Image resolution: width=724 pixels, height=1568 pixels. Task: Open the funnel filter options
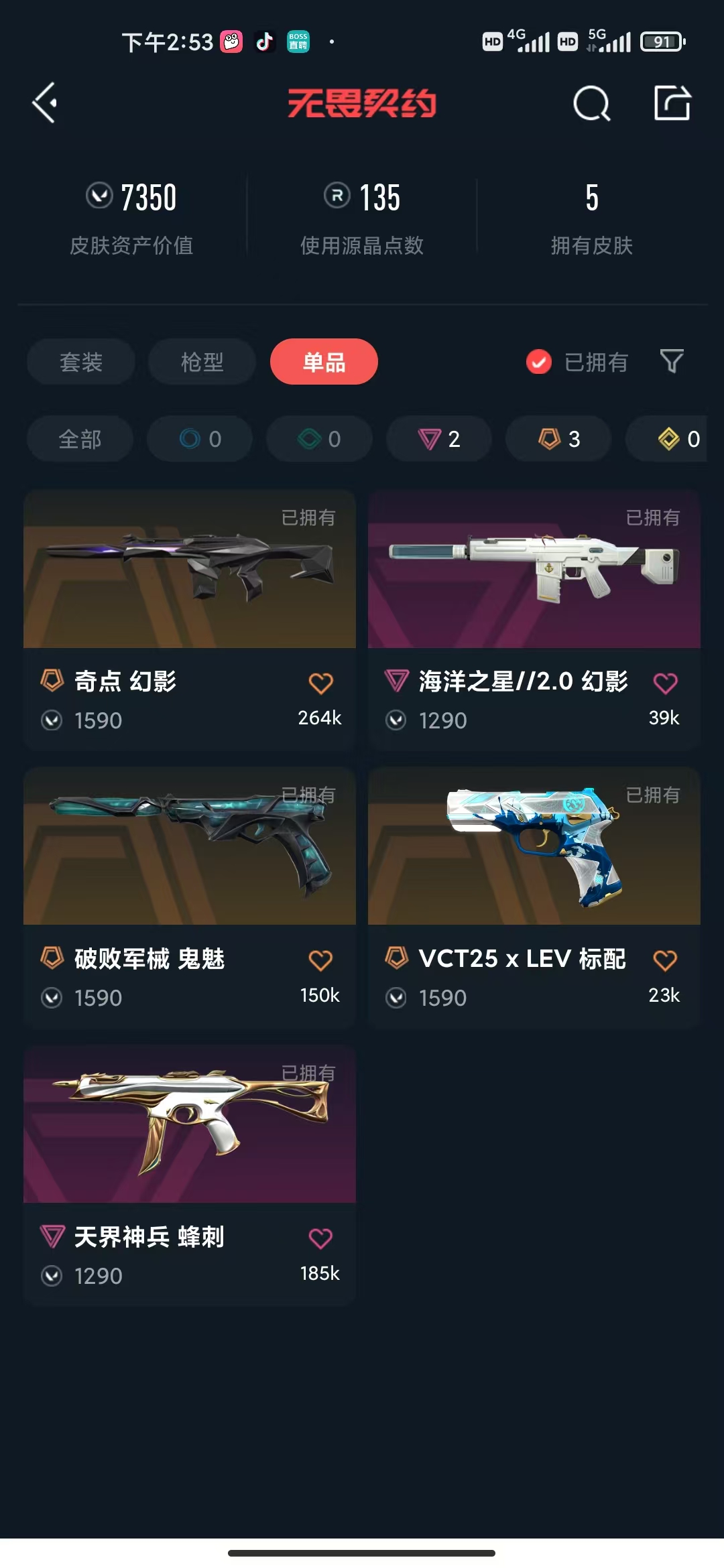[x=672, y=362]
